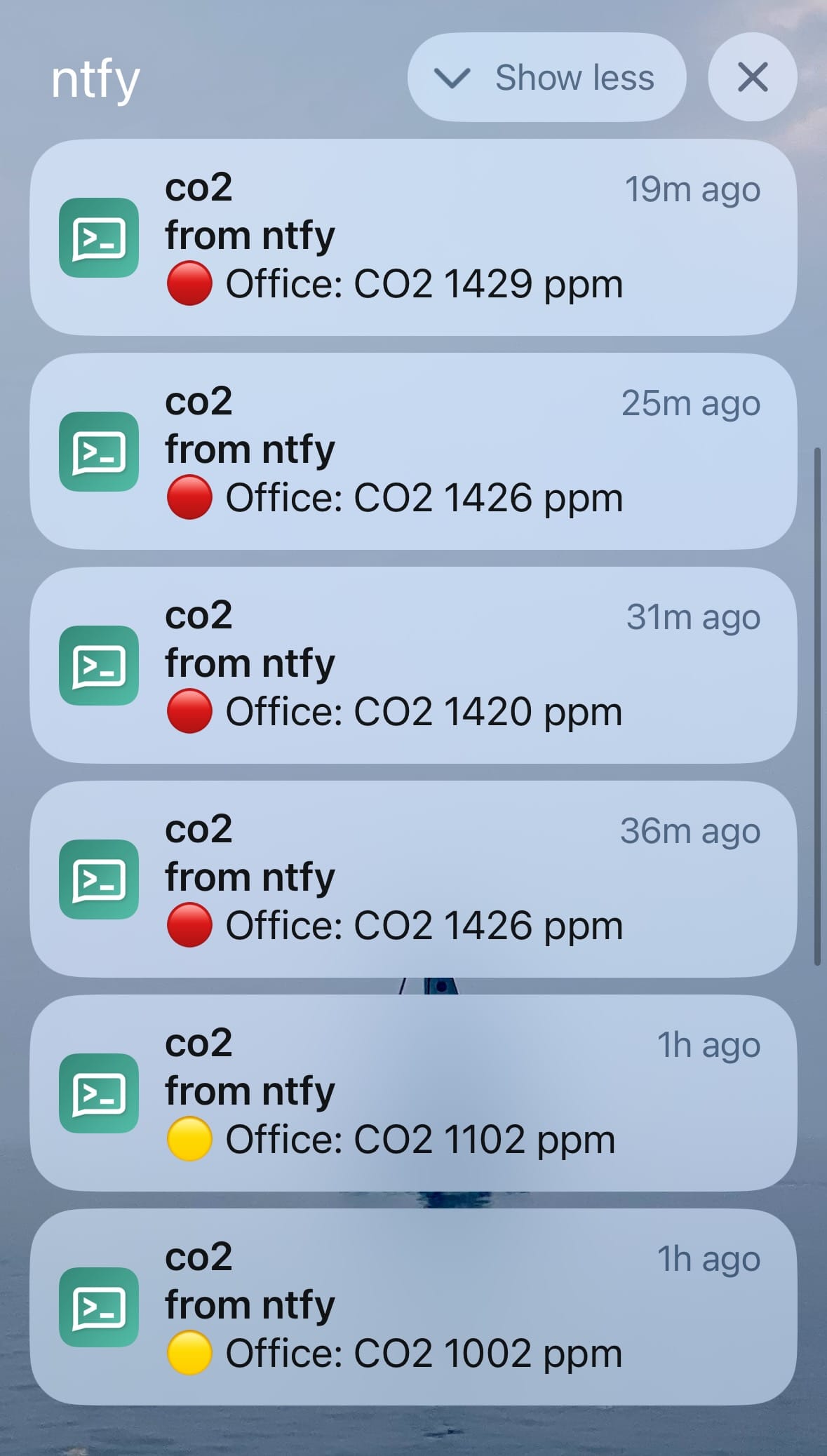Open the 25m ago CO2 1426 notification
827x1456 pixels.
(413, 451)
